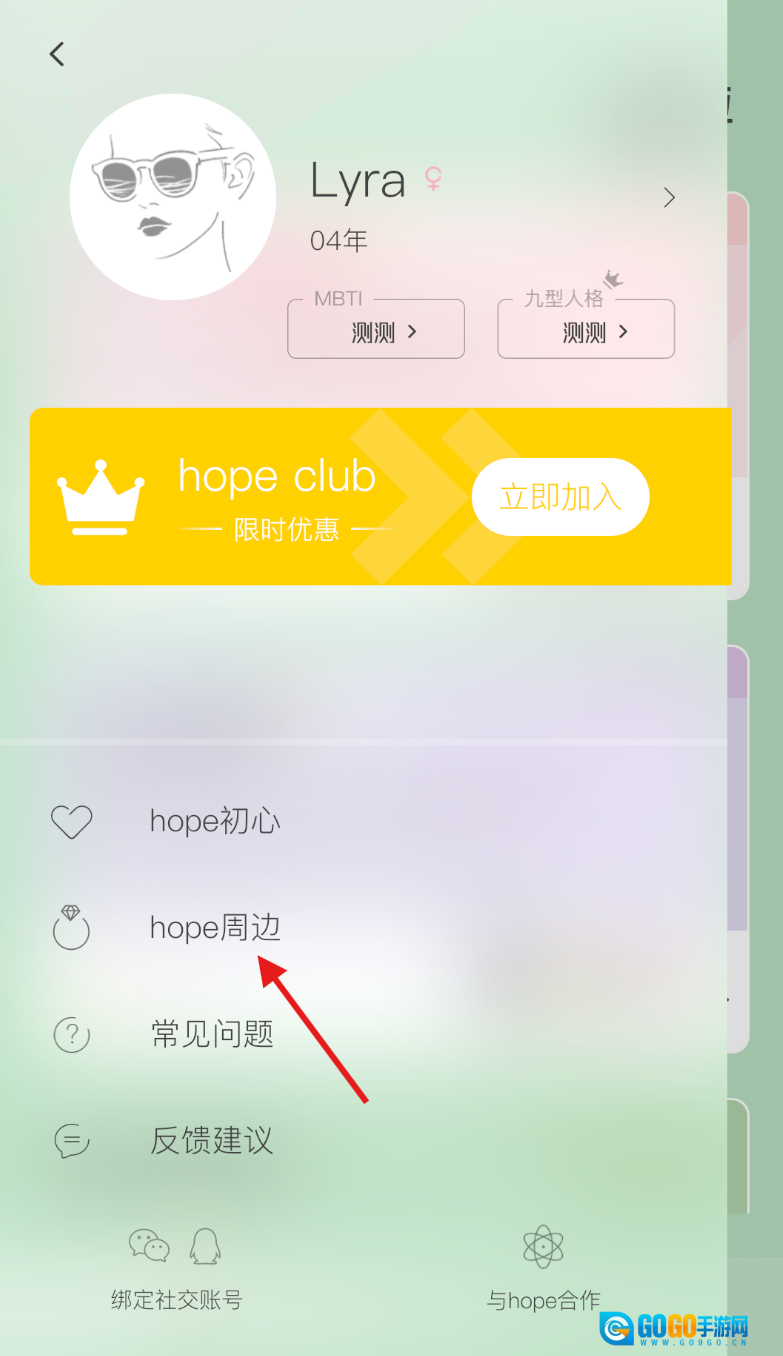783x1356 pixels.
Task: Start the MBTI 测测 test
Action: 376,331
